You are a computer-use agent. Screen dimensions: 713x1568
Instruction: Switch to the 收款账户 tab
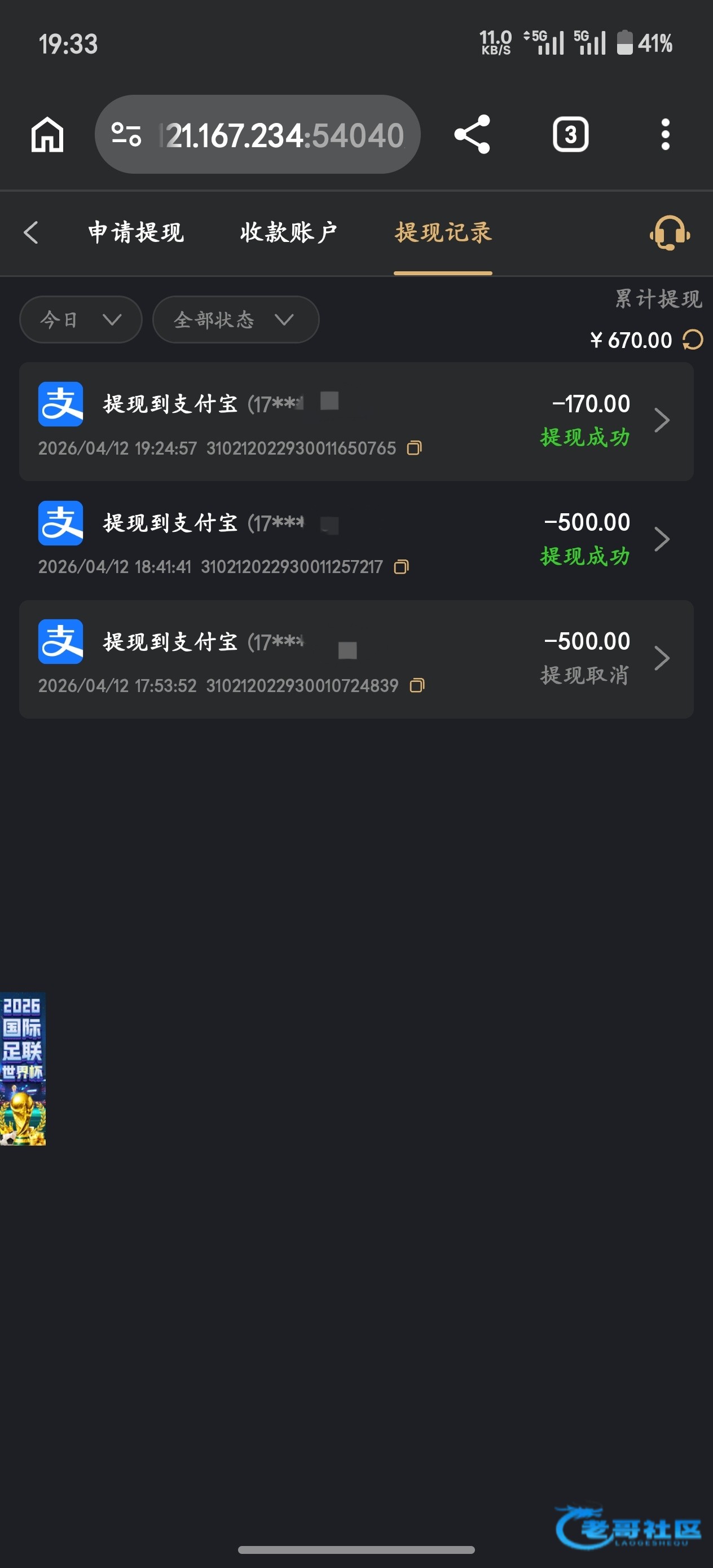pyautogui.click(x=288, y=232)
